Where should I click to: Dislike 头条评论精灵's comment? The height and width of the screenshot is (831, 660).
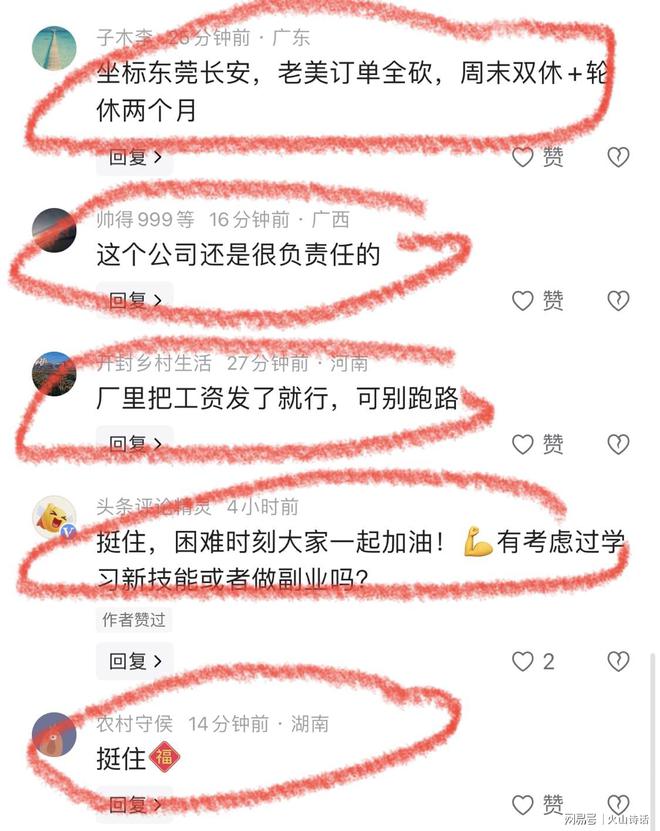coord(618,661)
